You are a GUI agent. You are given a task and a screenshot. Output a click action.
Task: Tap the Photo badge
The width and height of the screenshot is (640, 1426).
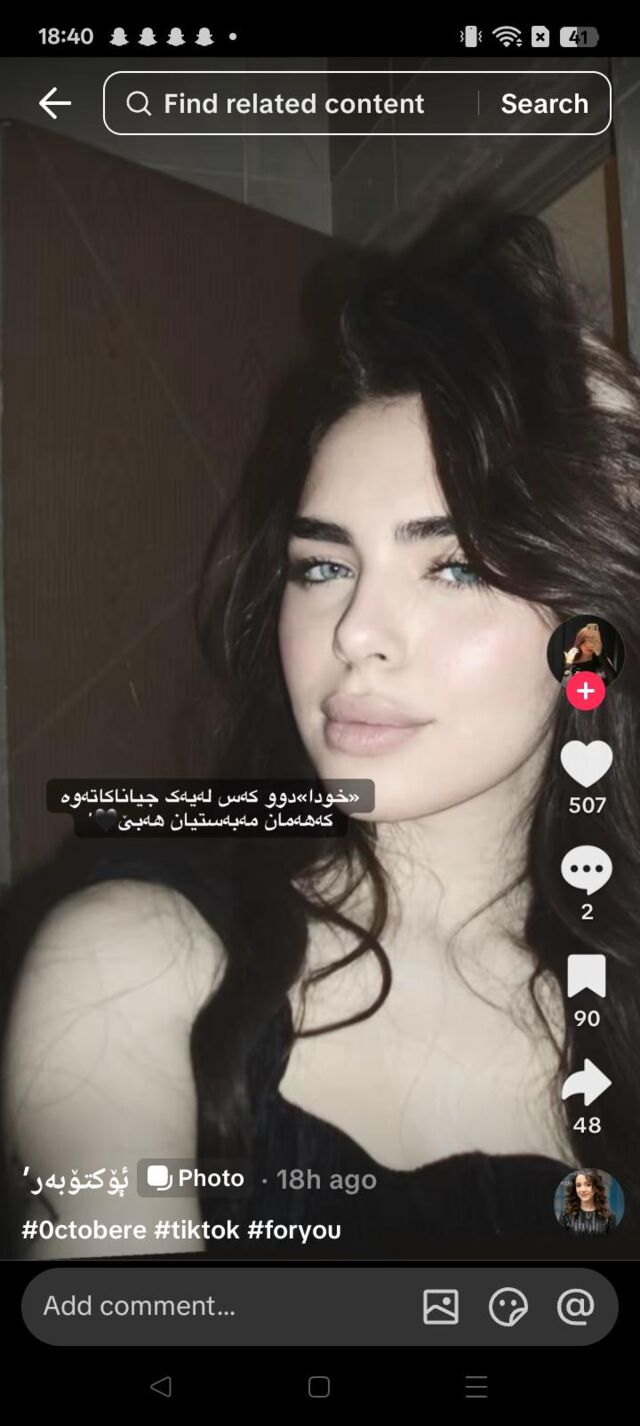pyautogui.click(x=196, y=1178)
